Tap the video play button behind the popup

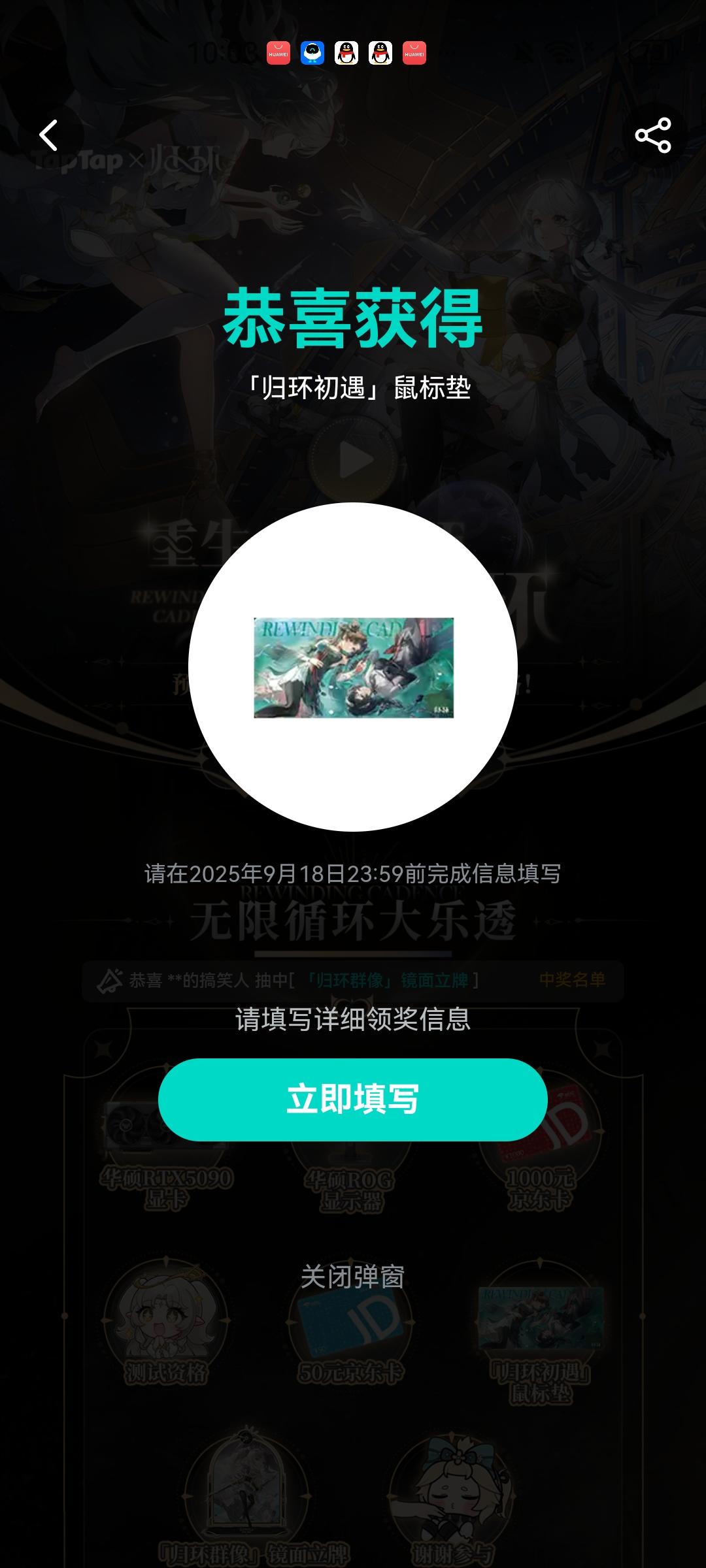tap(353, 457)
